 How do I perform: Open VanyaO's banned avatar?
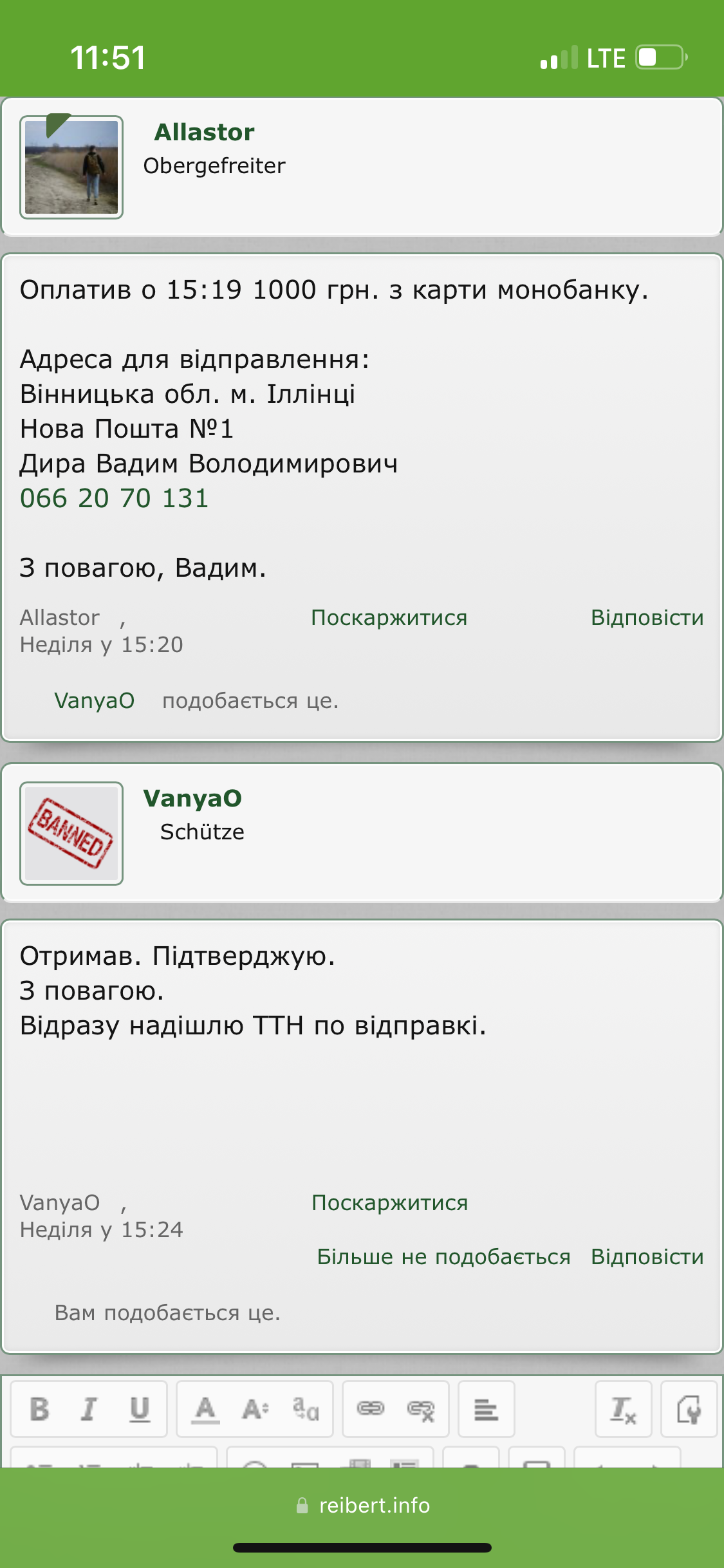pos(71,834)
